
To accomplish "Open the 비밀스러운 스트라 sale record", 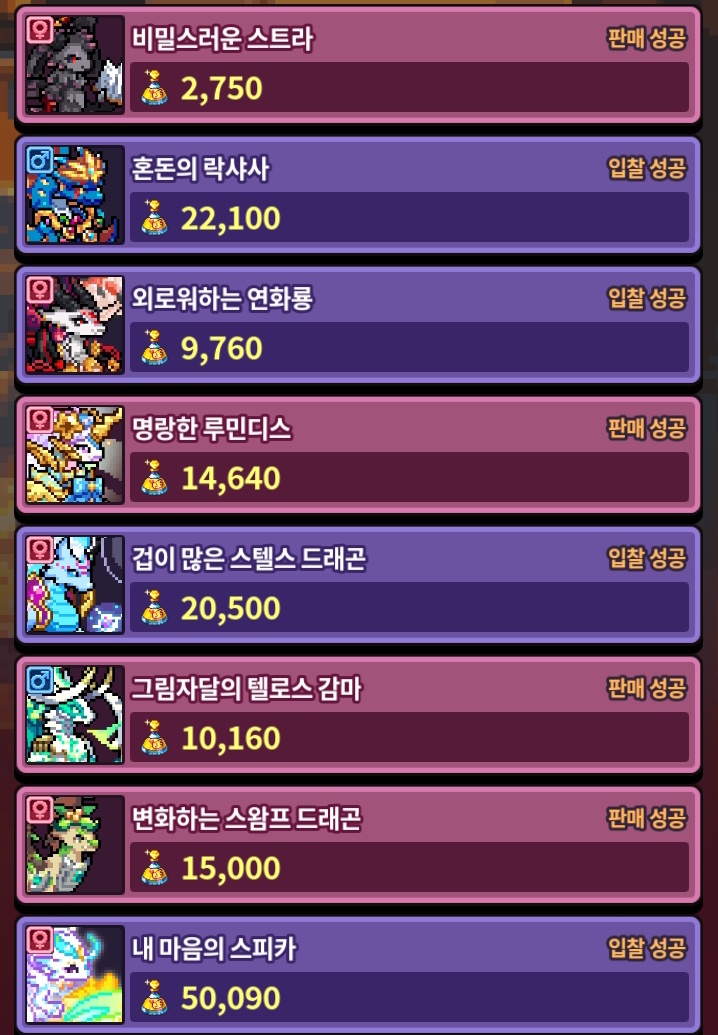I will coord(359,64).
